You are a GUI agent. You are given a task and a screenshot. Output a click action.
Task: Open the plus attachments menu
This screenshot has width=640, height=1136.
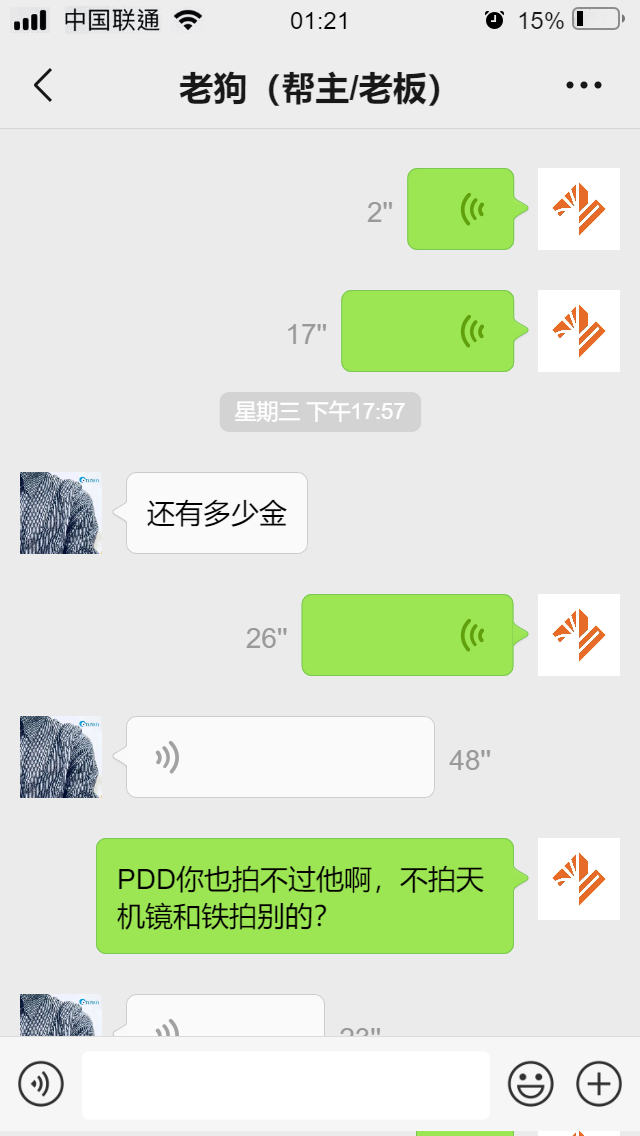[598, 1083]
